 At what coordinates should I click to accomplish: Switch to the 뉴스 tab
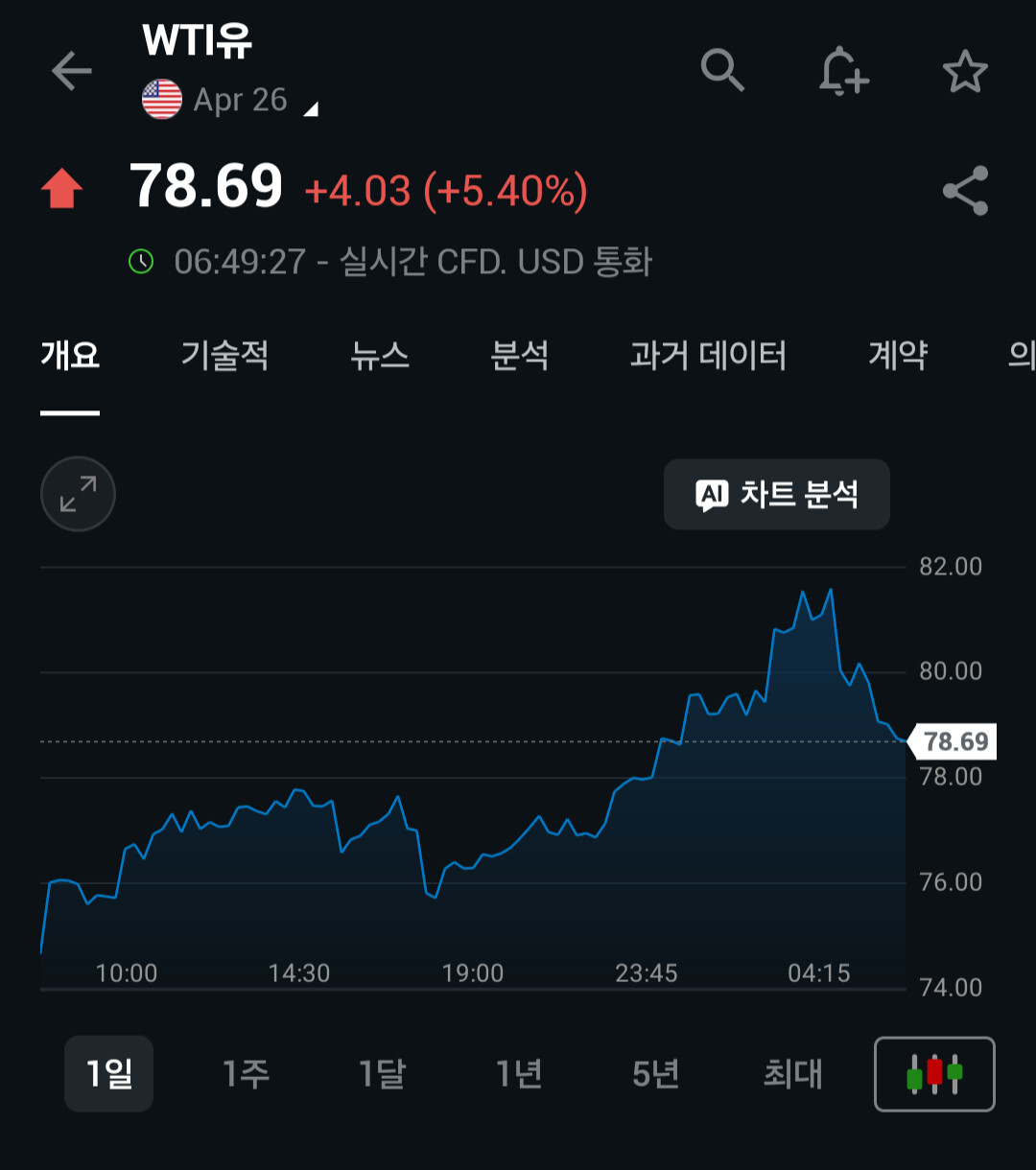[380, 356]
